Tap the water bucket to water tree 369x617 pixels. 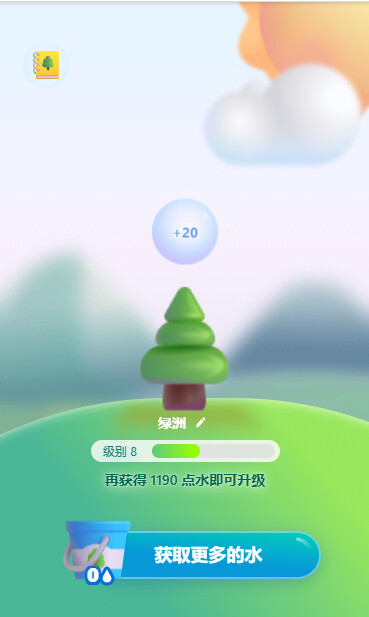point(94,552)
